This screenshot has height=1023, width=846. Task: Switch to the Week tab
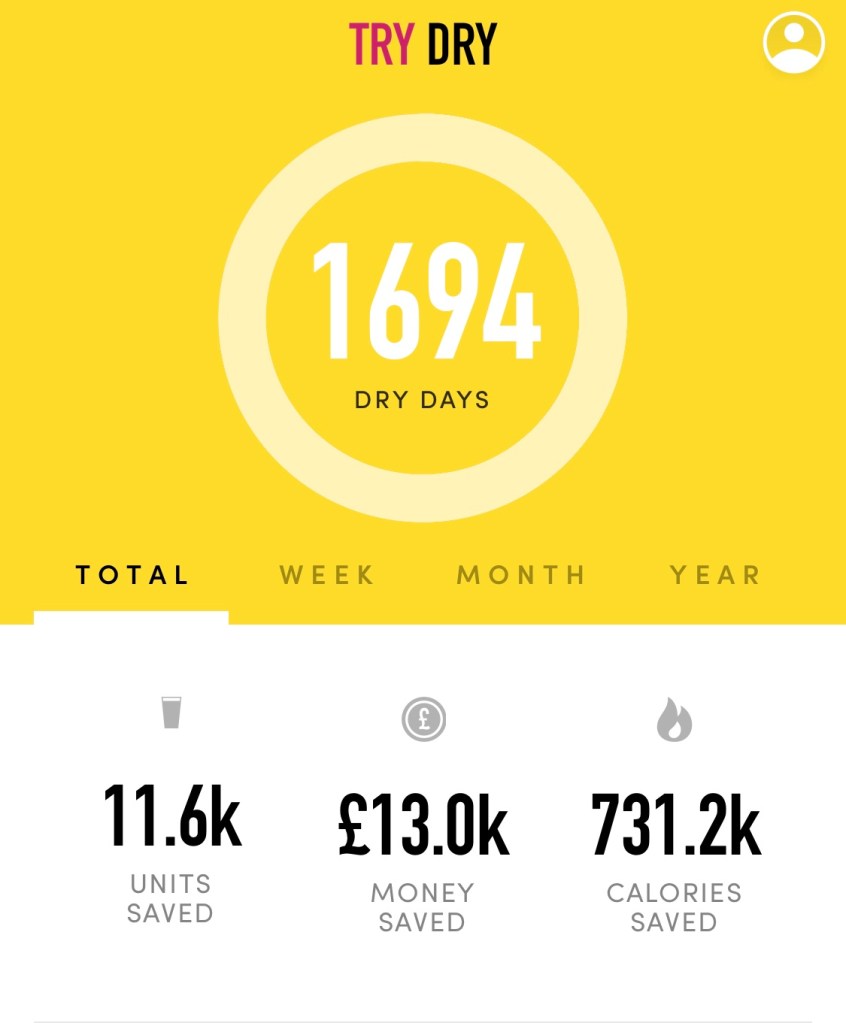[327, 575]
